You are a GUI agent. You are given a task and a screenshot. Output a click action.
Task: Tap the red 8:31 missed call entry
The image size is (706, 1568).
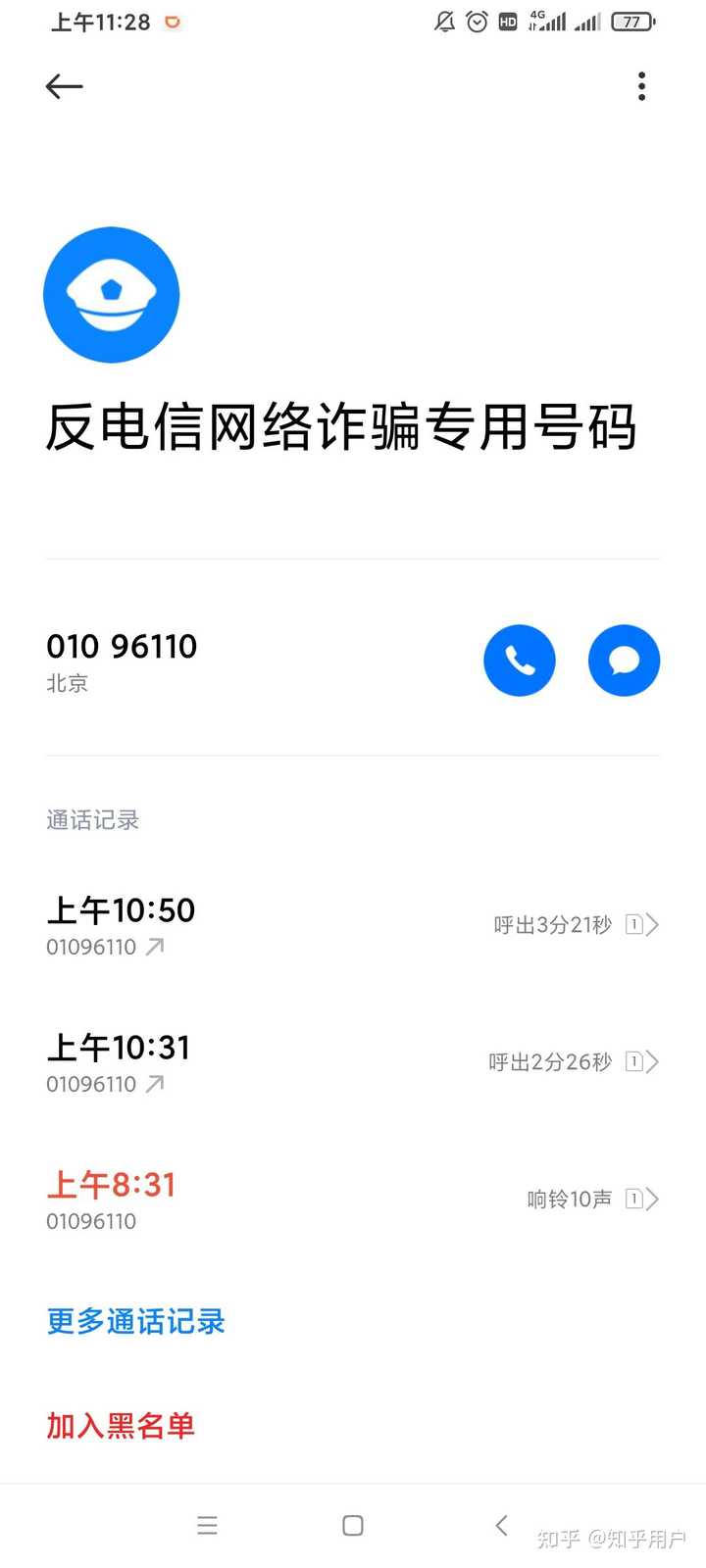pyautogui.click(x=111, y=1186)
